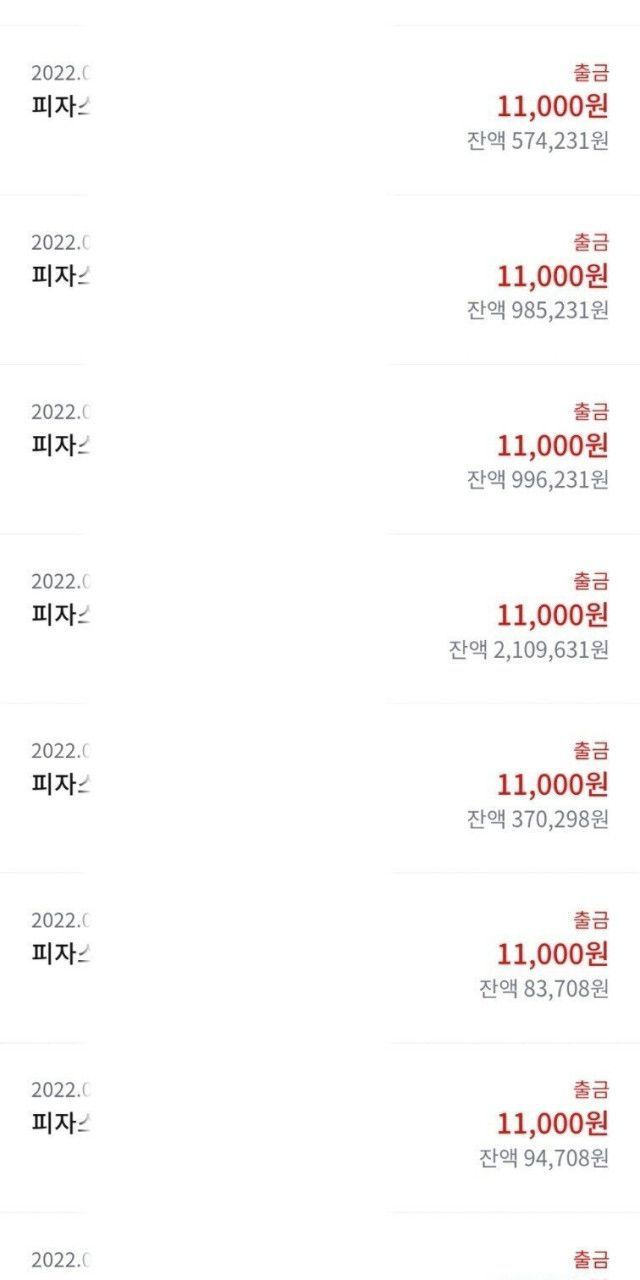Open the transaction with balance 83,708원
The width and height of the screenshot is (640, 1280).
(x=320, y=955)
